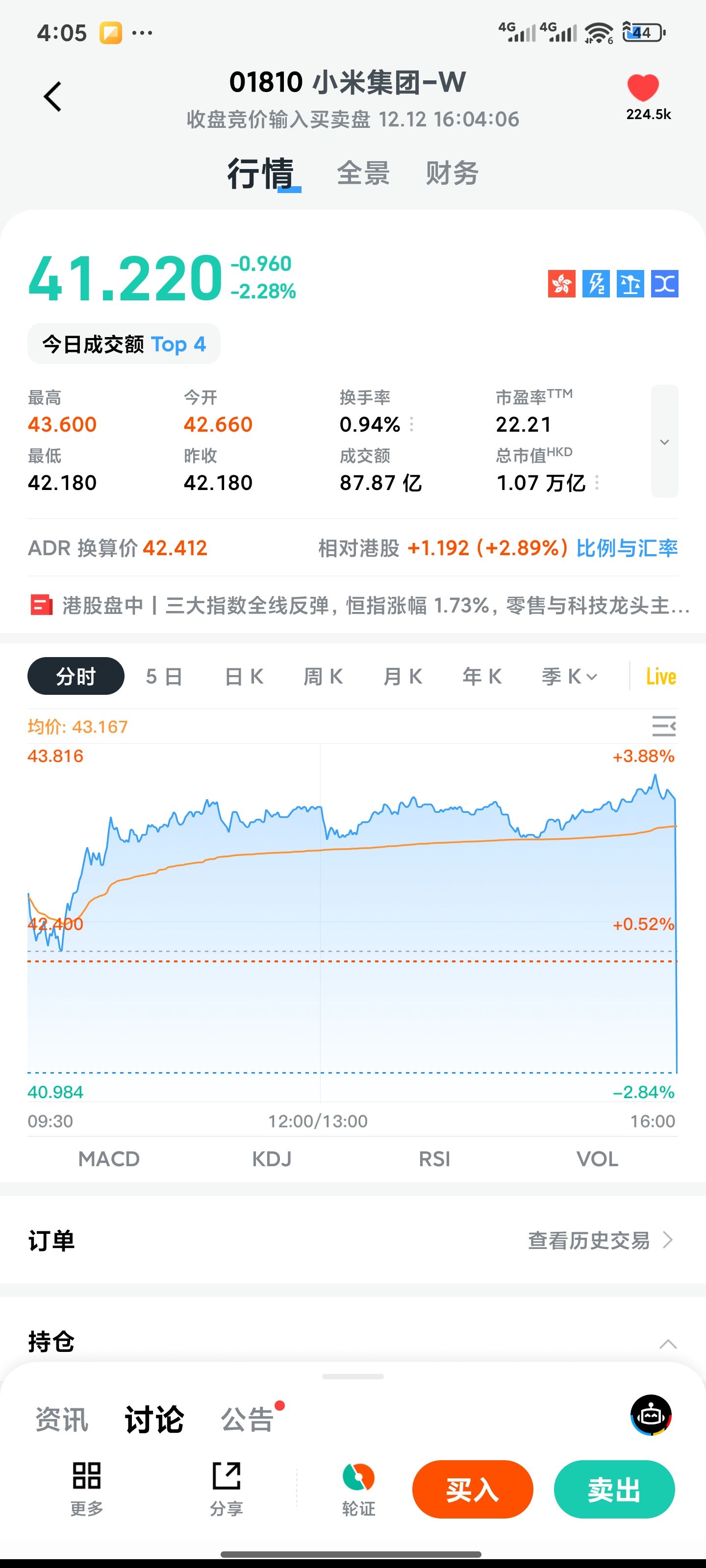The image size is (706, 1568).
Task: Show the MACD indicator
Action: 109,1159
